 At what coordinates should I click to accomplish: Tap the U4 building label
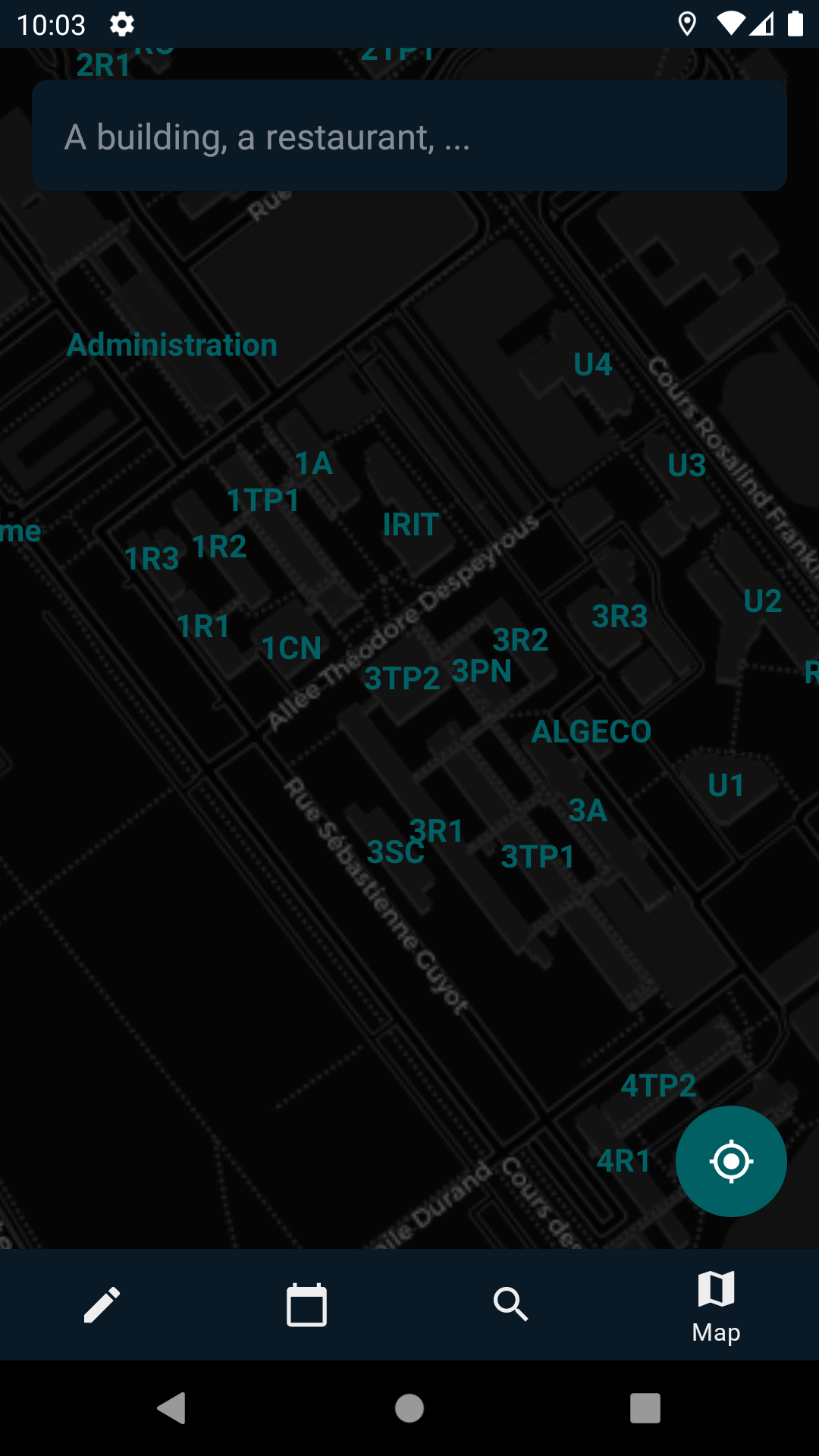[x=593, y=365]
